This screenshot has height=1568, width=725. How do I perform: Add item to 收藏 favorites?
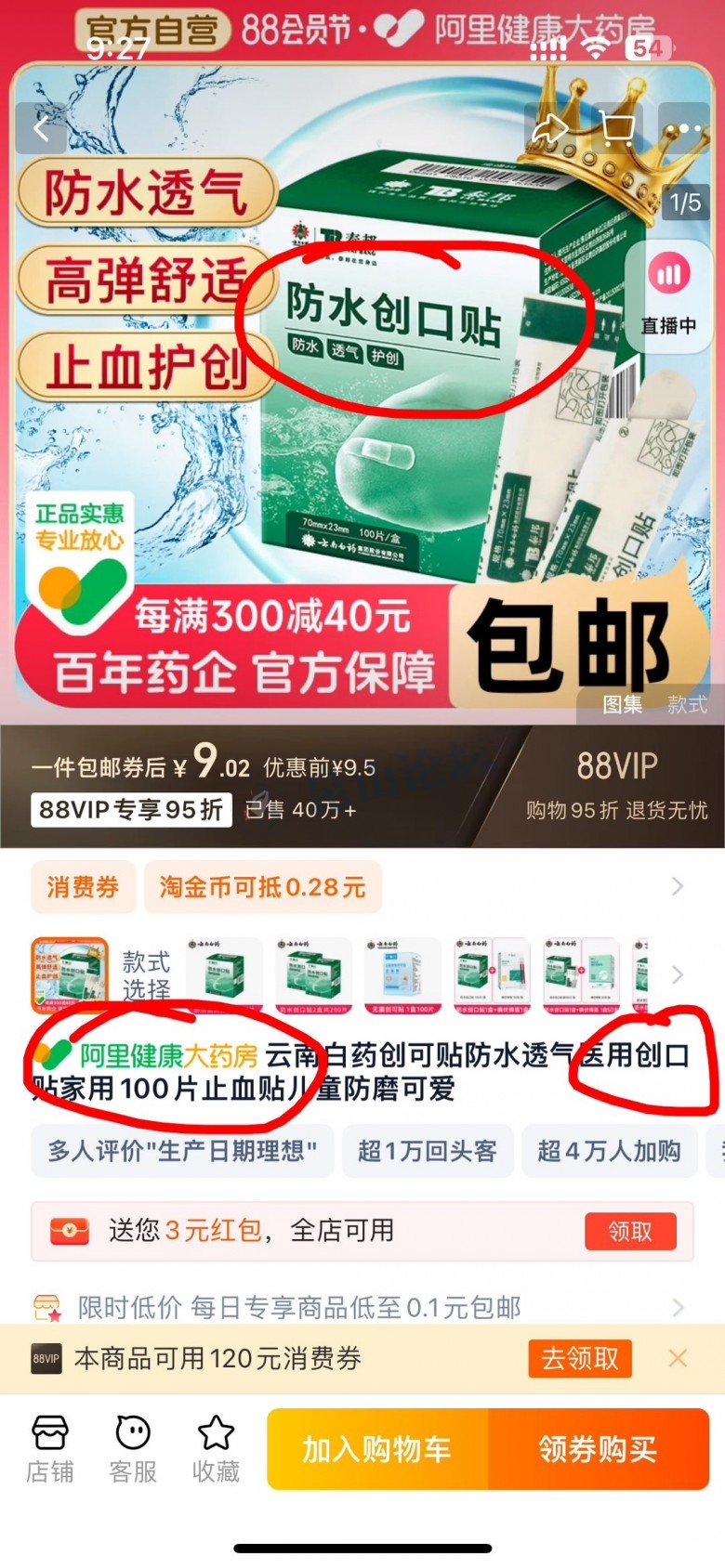[x=216, y=1449]
